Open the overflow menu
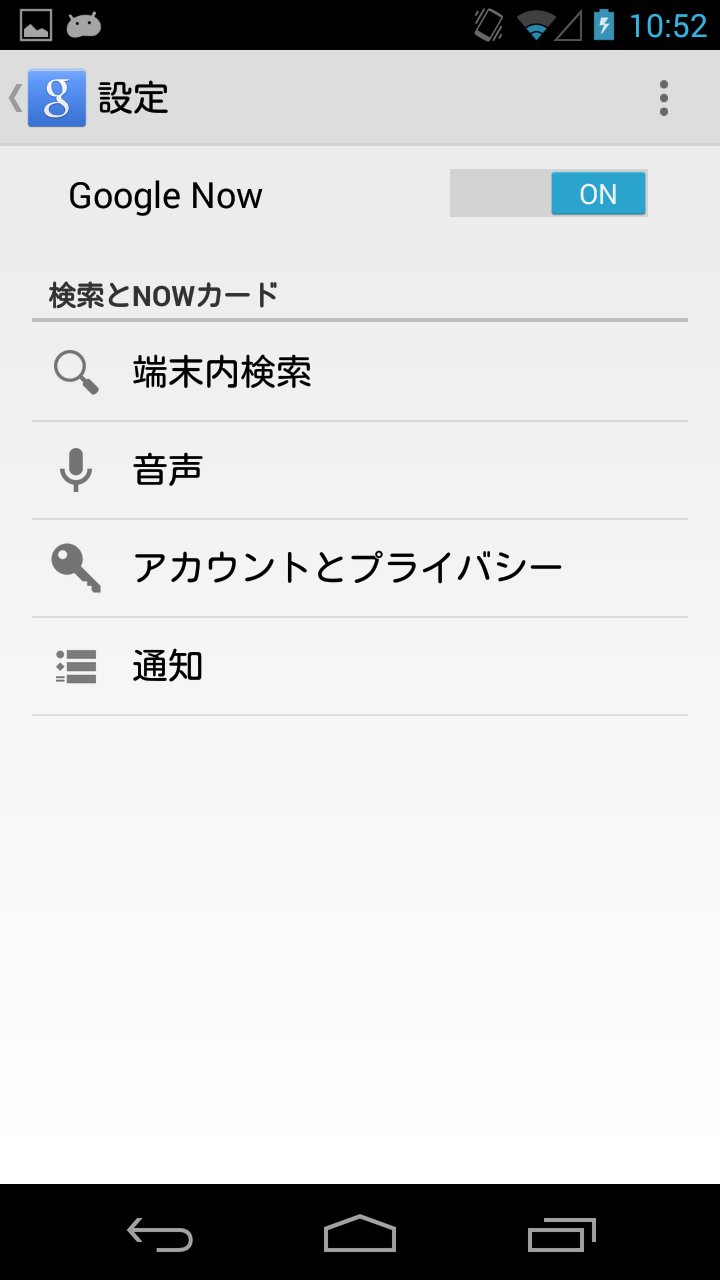 (663, 98)
